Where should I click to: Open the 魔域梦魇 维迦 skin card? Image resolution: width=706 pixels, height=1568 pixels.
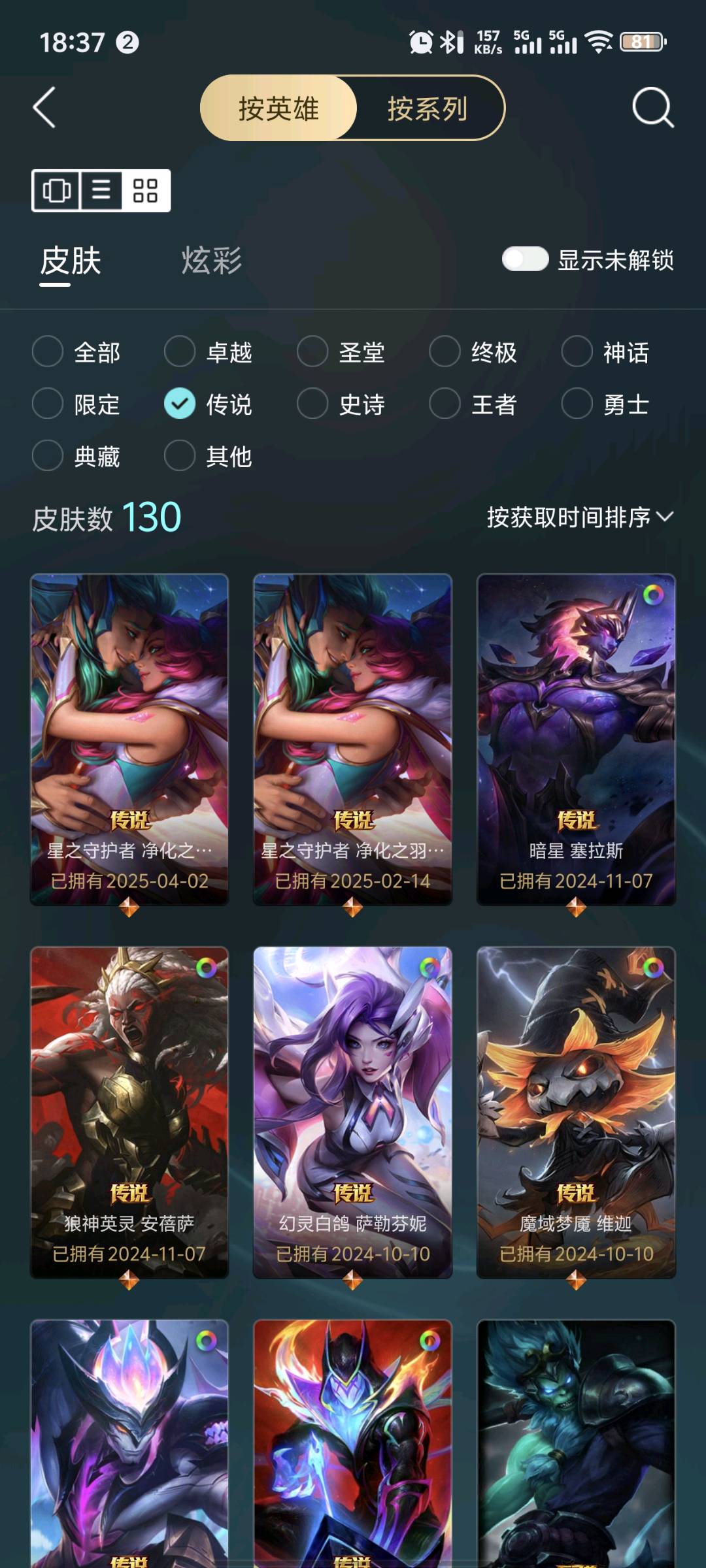(576, 1113)
